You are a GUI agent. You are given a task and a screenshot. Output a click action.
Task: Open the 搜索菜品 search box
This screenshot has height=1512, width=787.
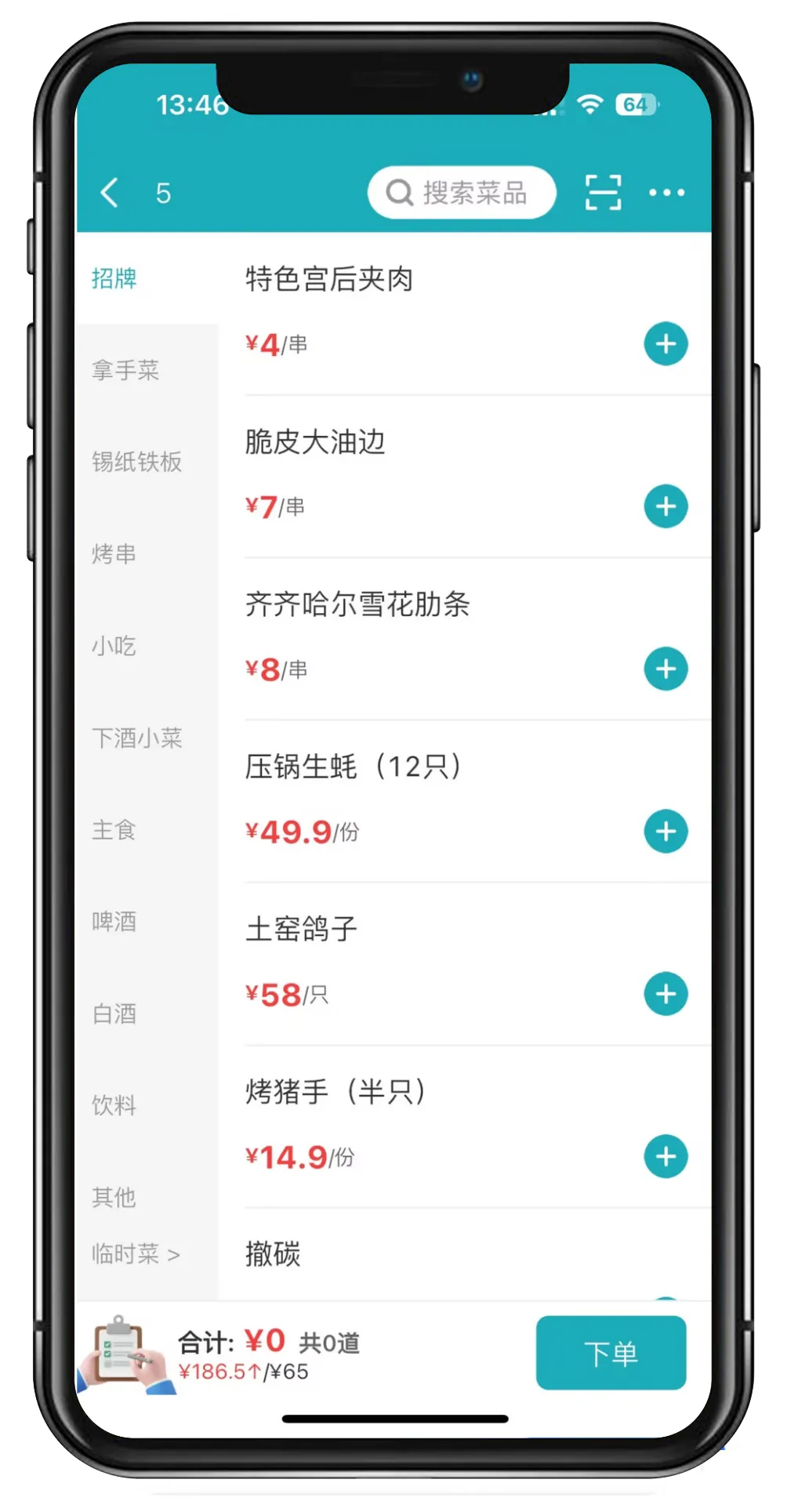461,193
